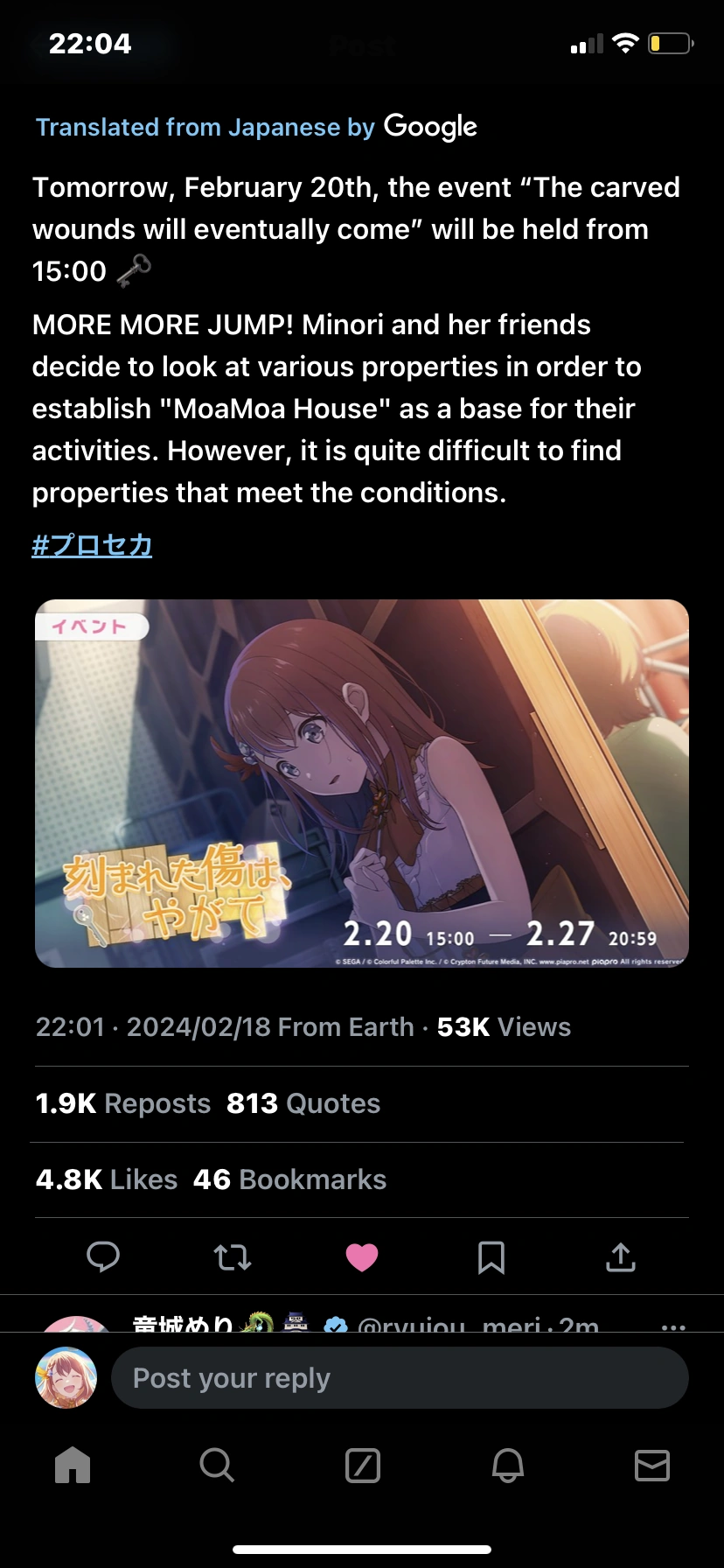Viewport: 724px width, 1568px height.
Task: Tap the verified badge on ryujou_meri's reply
Action: tap(334, 1325)
